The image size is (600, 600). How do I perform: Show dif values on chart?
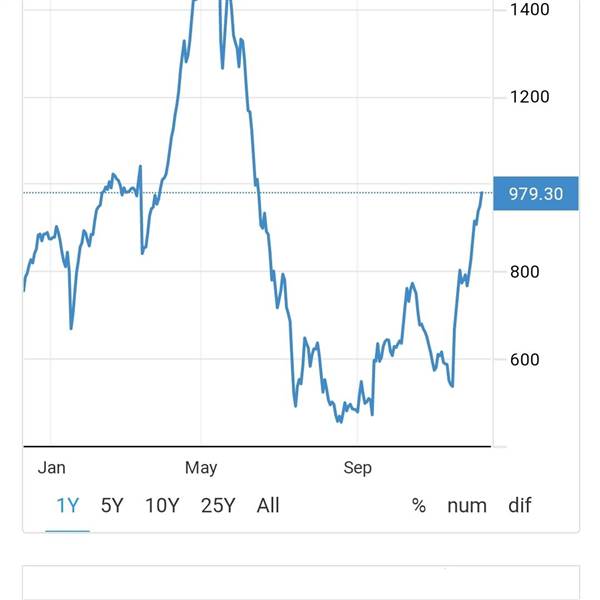point(519,505)
